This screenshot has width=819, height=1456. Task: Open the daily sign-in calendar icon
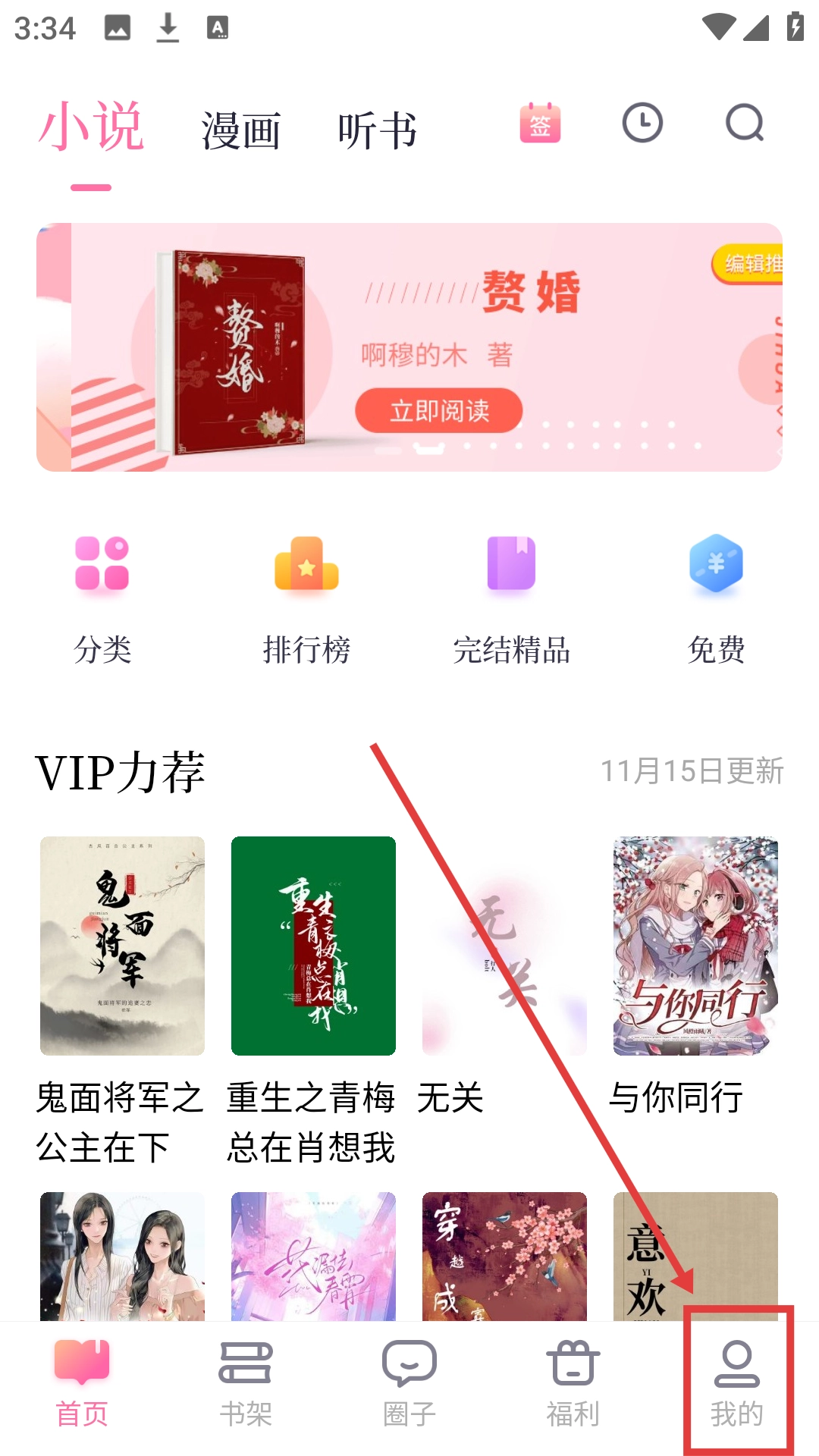(540, 123)
